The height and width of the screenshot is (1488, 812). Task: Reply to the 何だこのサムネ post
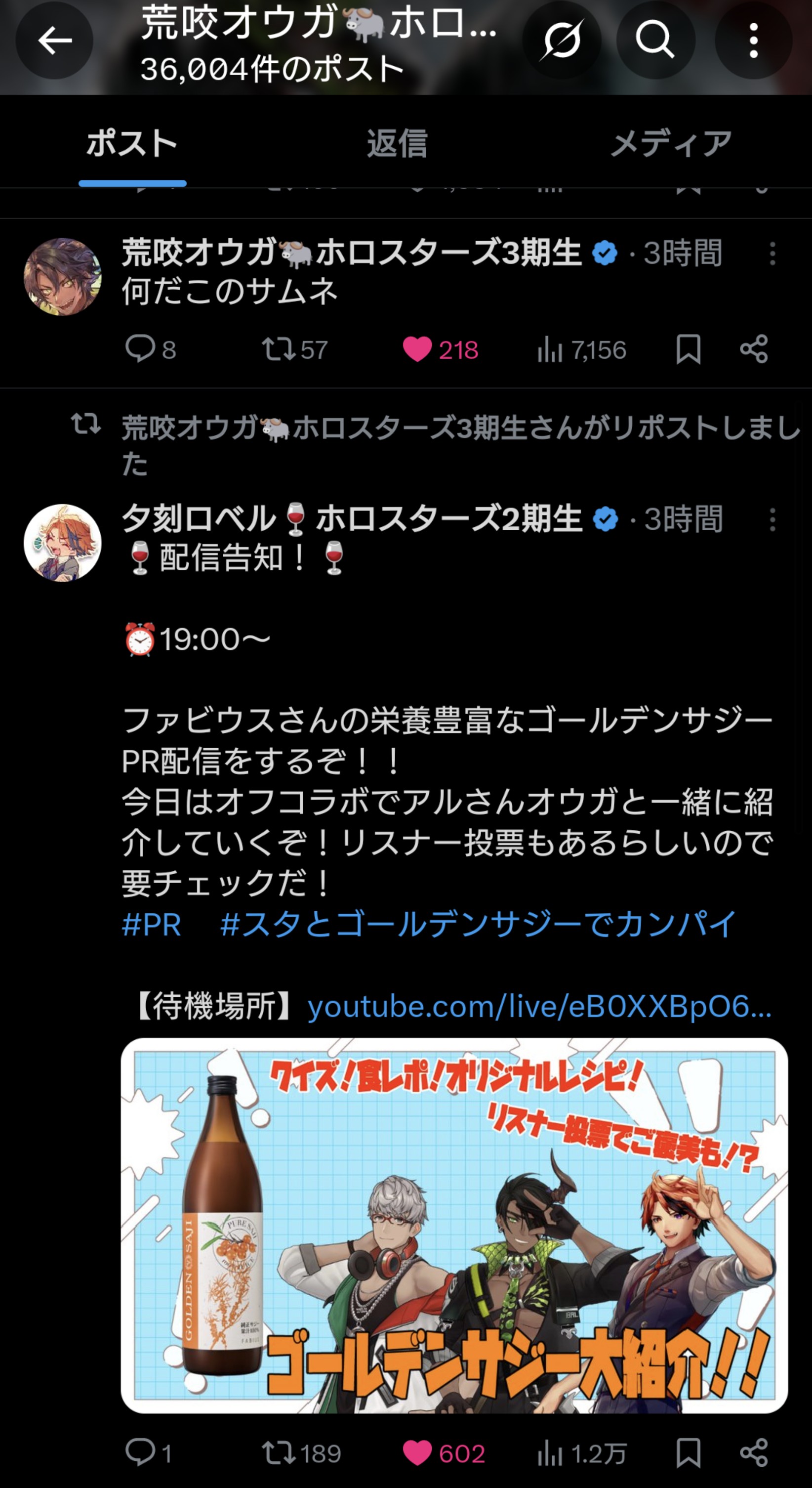[140, 349]
